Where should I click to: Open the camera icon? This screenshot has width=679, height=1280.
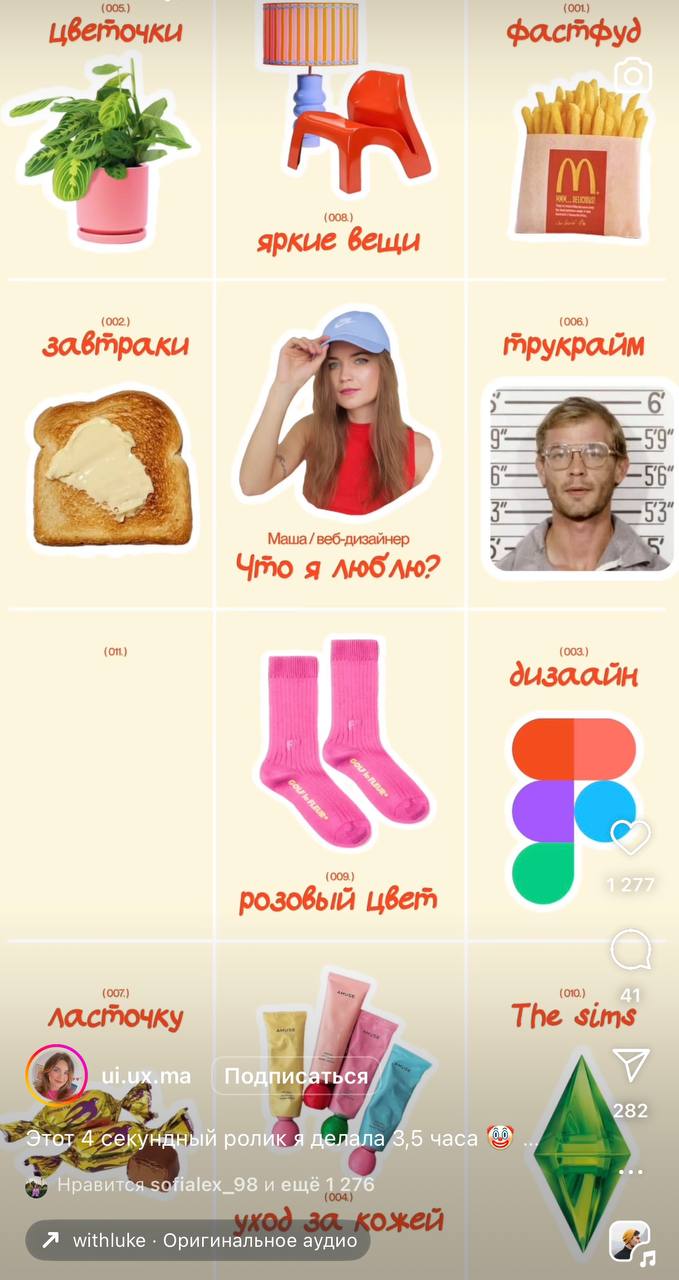point(632,76)
